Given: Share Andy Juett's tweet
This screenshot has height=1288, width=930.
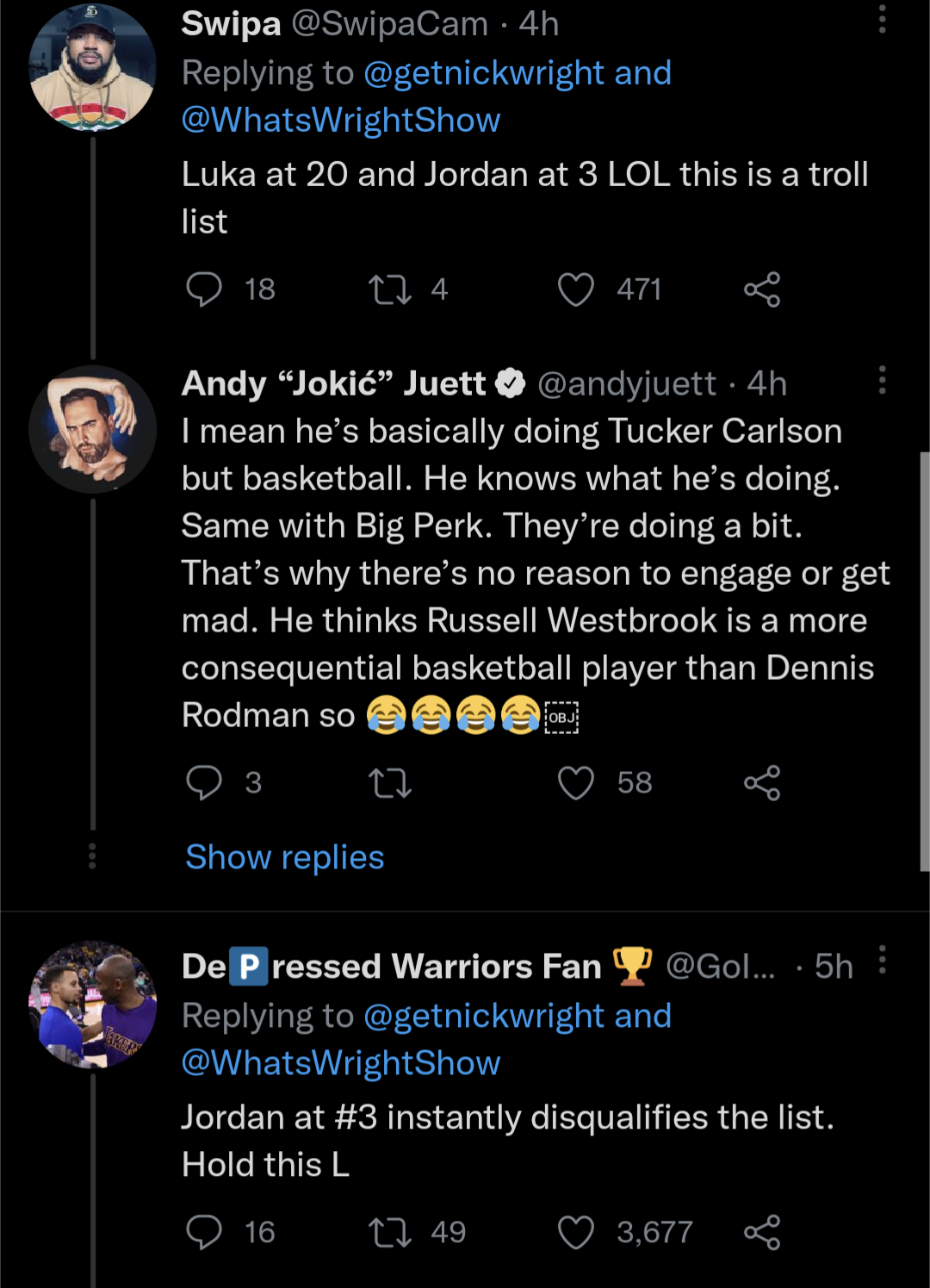Looking at the screenshot, I should (762, 783).
